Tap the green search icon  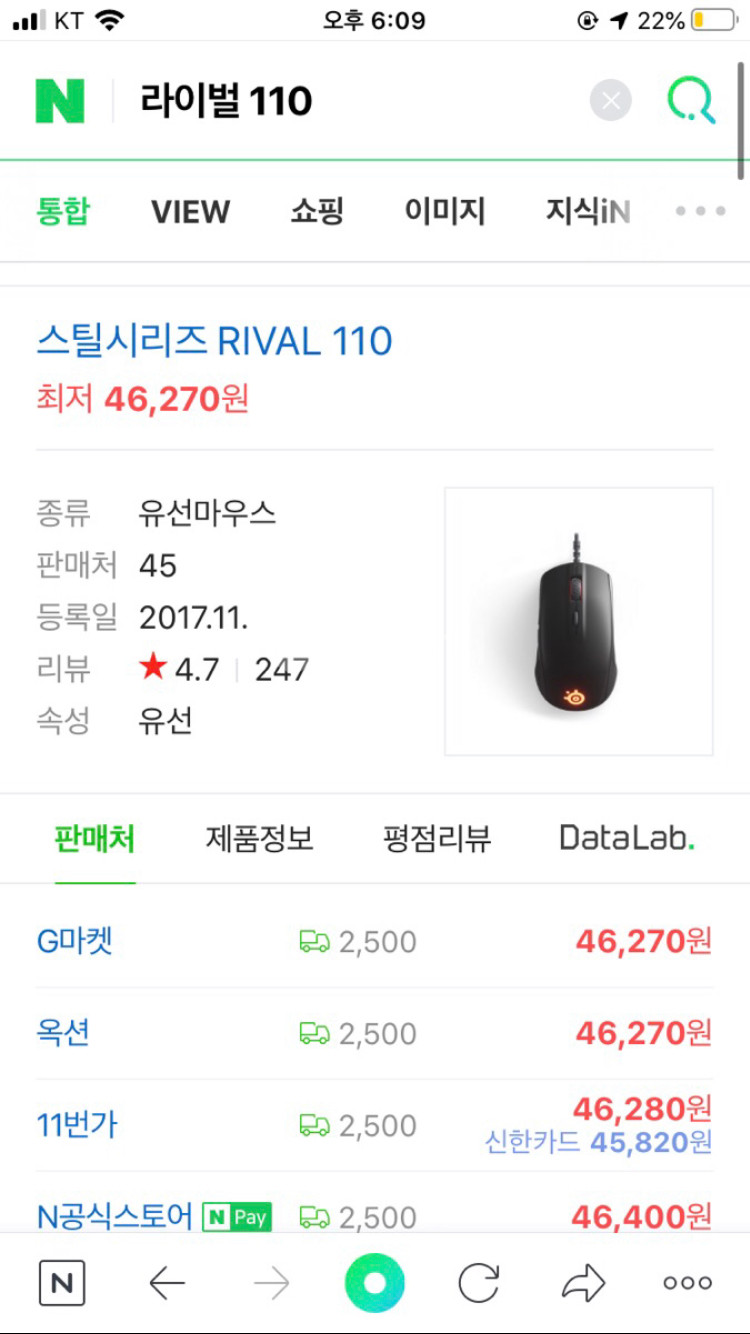[x=691, y=101]
